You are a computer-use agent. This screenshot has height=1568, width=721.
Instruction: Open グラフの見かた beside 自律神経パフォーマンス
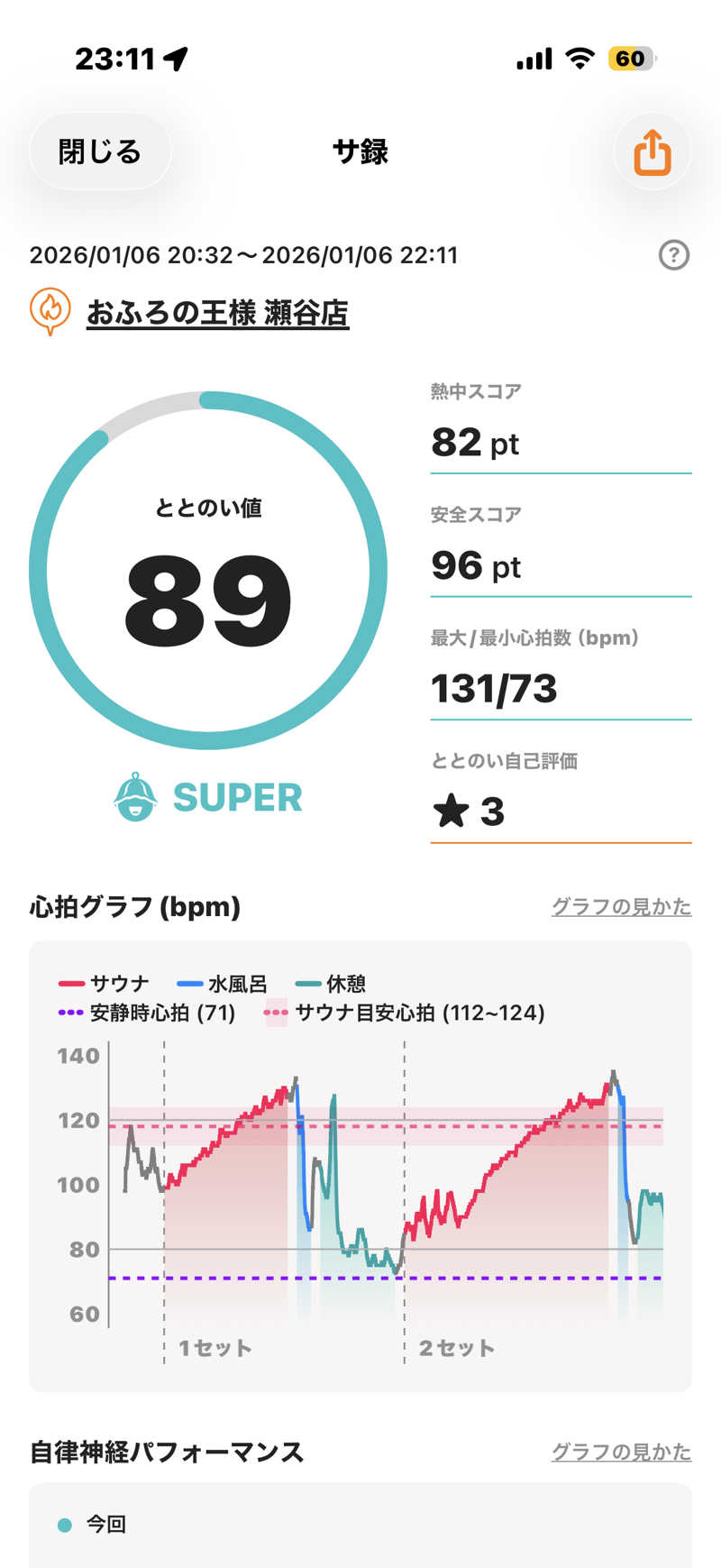click(x=621, y=1452)
